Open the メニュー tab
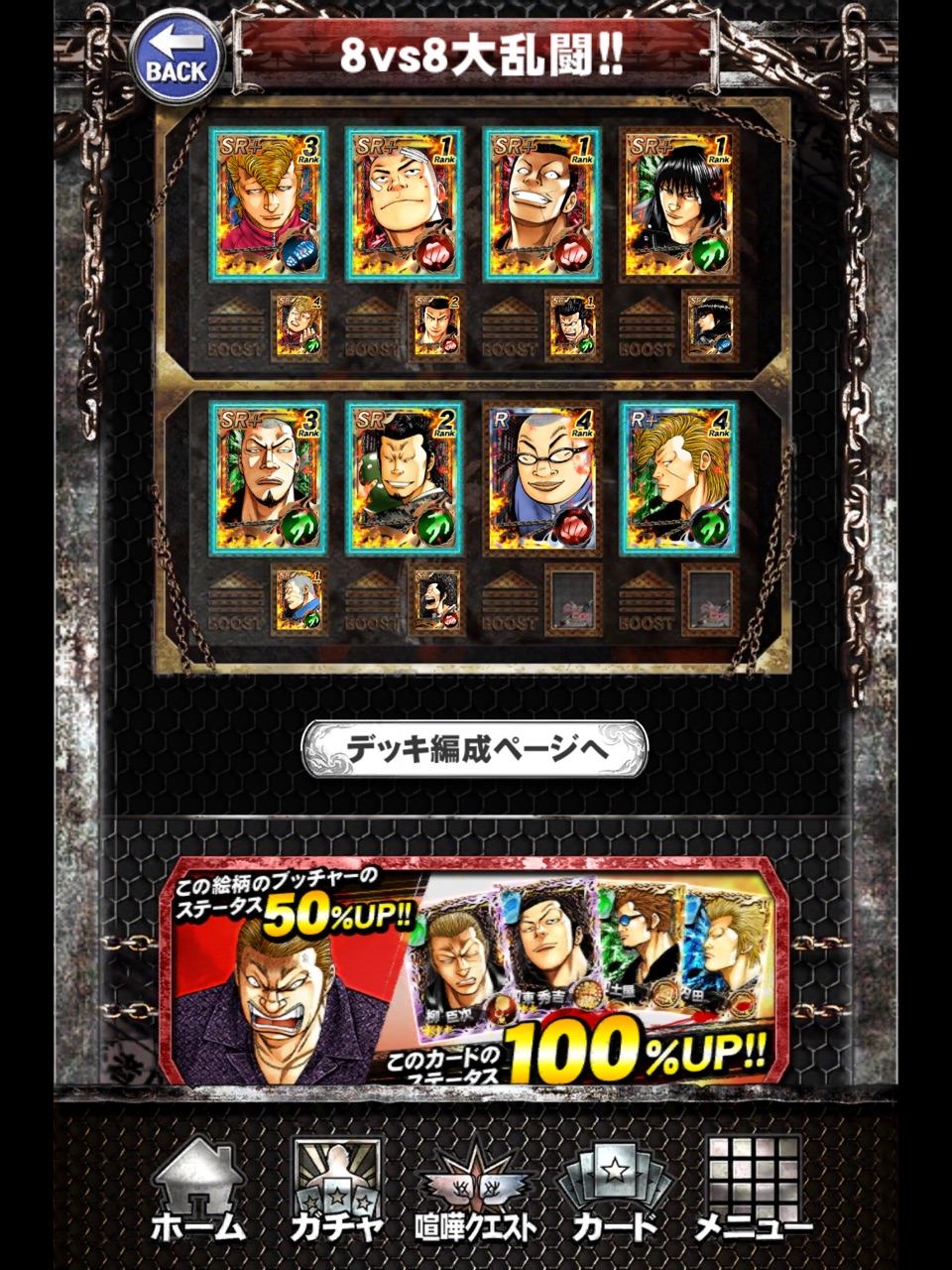952x1270 pixels. pos(754,1191)
